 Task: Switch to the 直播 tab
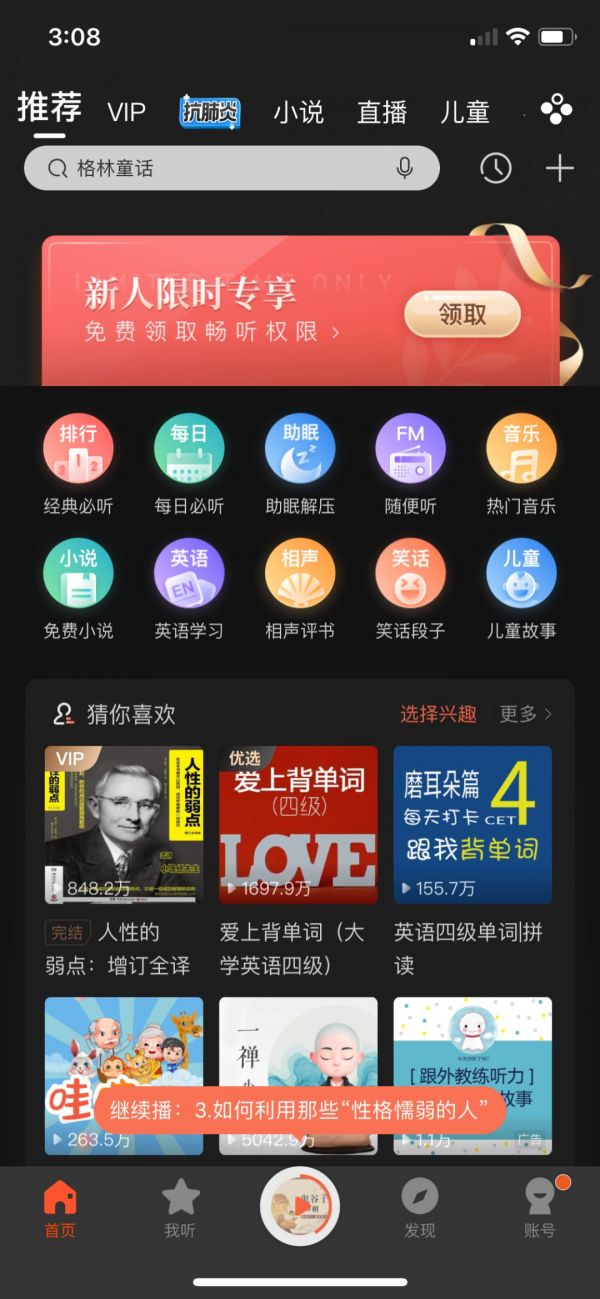point(382,112)
